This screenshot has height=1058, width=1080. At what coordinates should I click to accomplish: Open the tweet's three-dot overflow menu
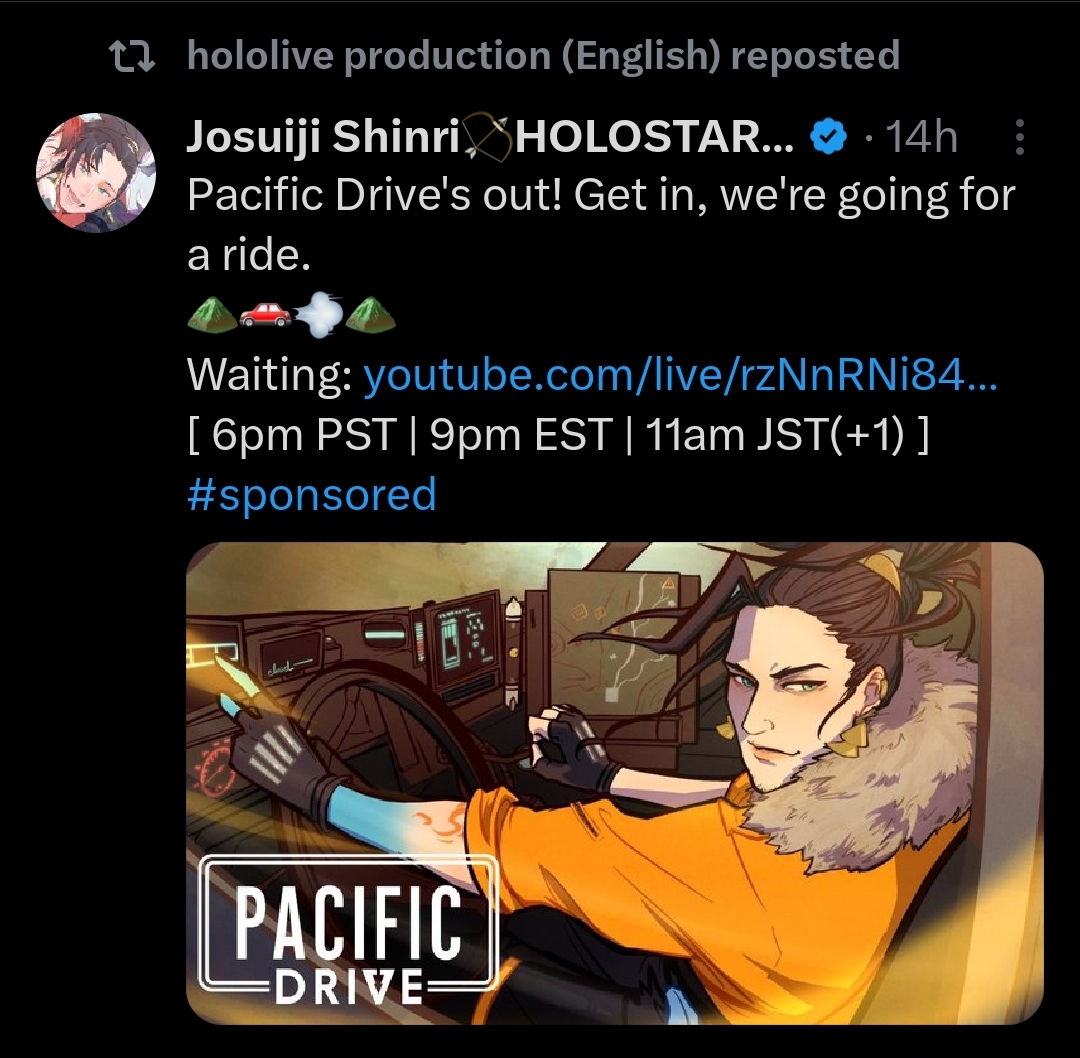[1019, 137]
